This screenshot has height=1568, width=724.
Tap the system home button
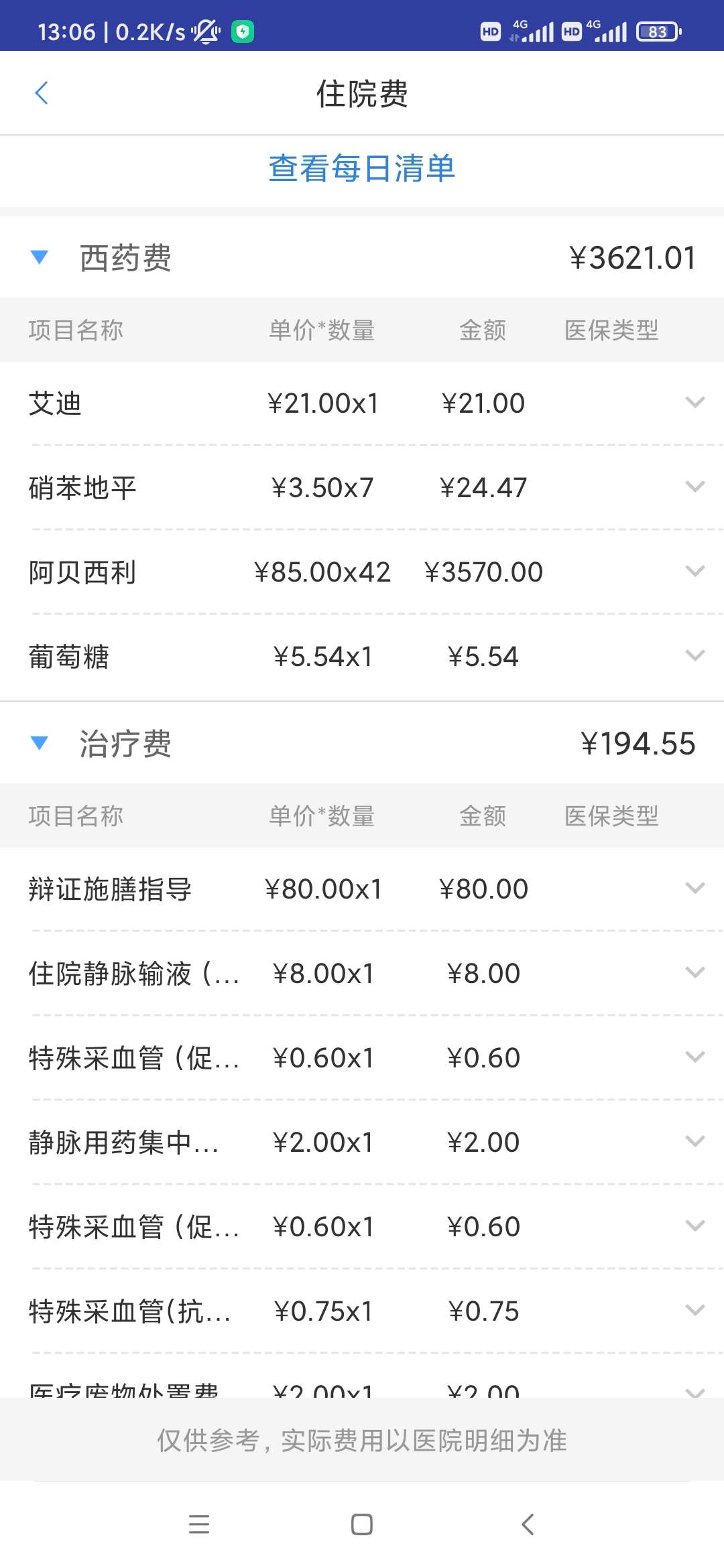tap(362, 1524)
